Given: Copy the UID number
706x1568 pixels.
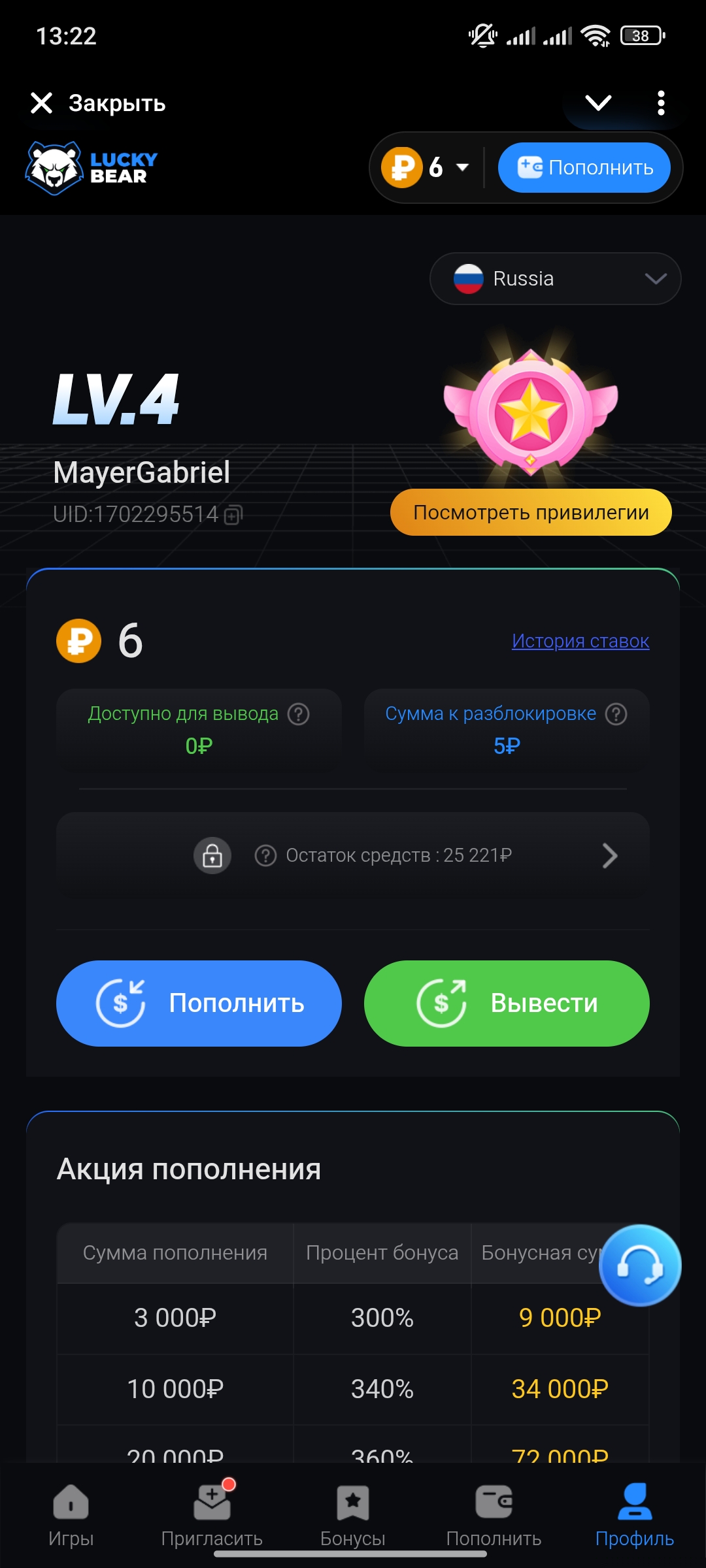Looking at the screenshot, I should 233,515.
